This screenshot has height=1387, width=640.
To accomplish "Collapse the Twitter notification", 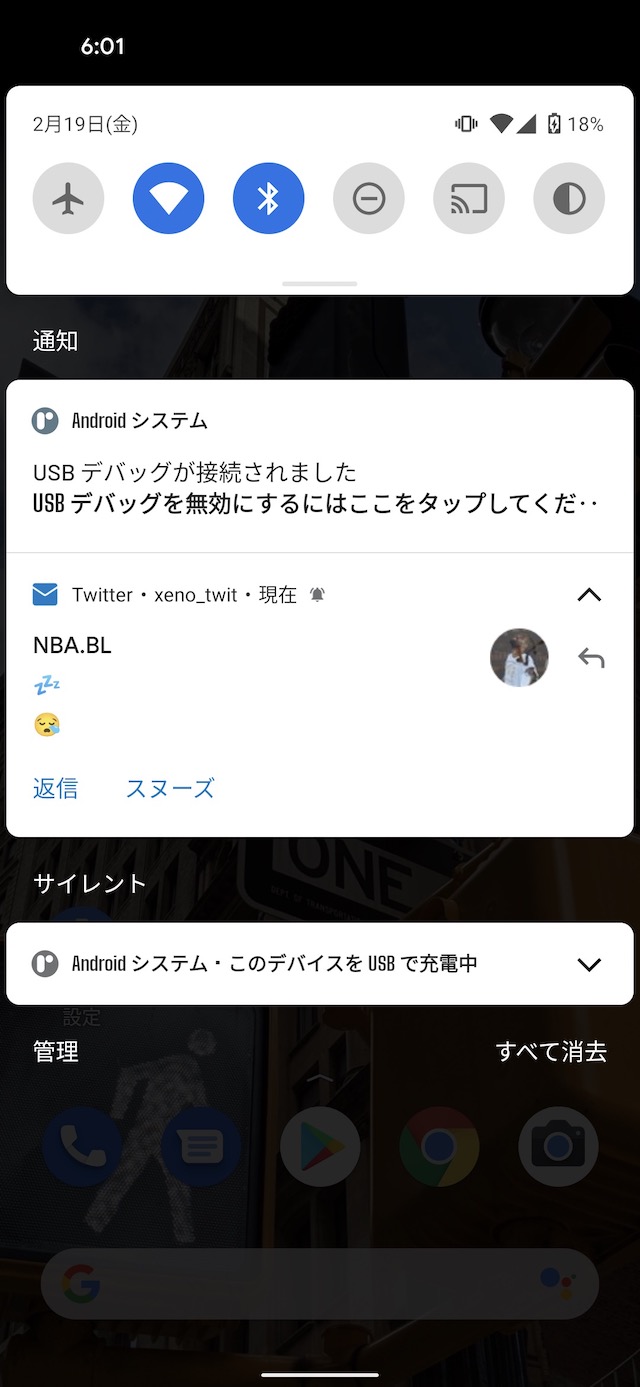I will [x=589, y=595].
